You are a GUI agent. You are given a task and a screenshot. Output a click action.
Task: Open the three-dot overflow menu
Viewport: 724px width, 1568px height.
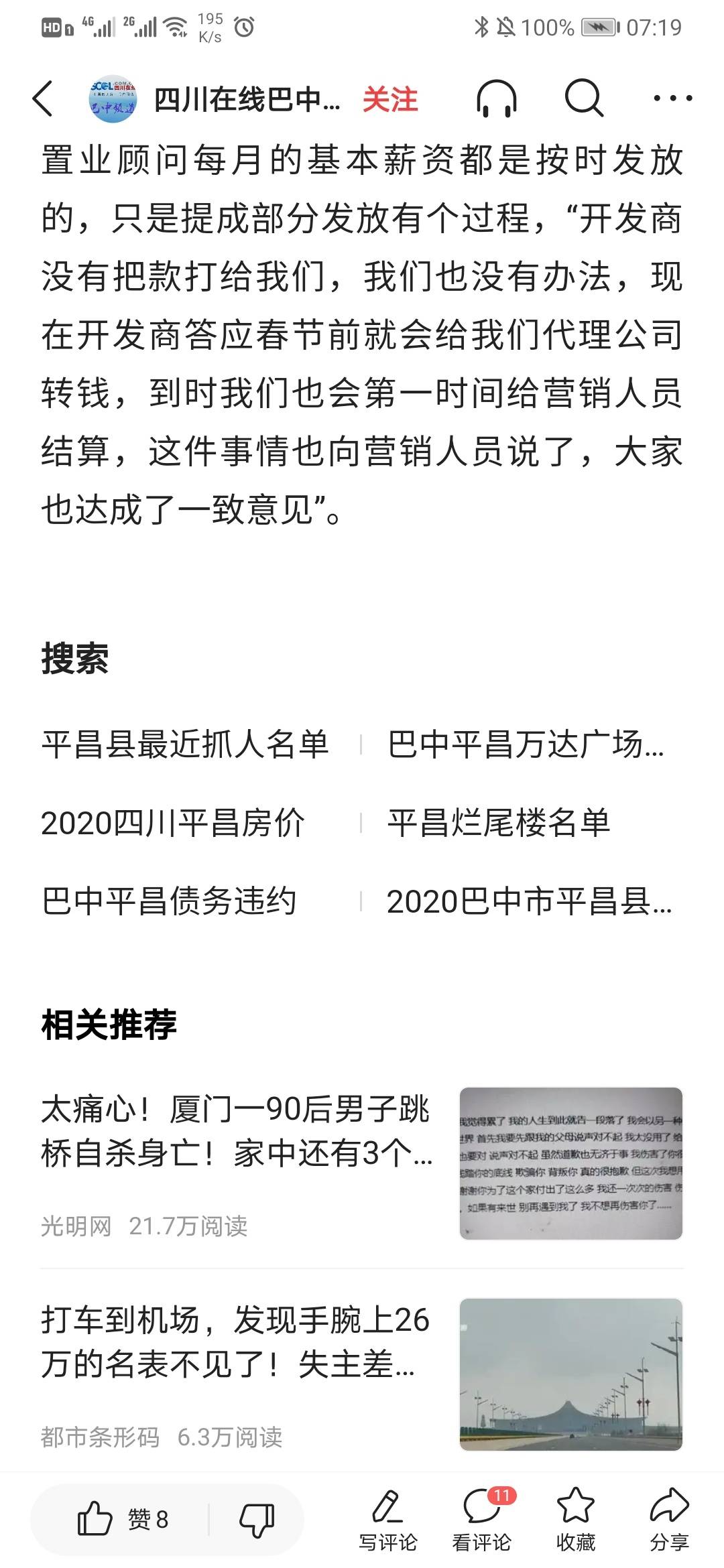pos(672,99)
